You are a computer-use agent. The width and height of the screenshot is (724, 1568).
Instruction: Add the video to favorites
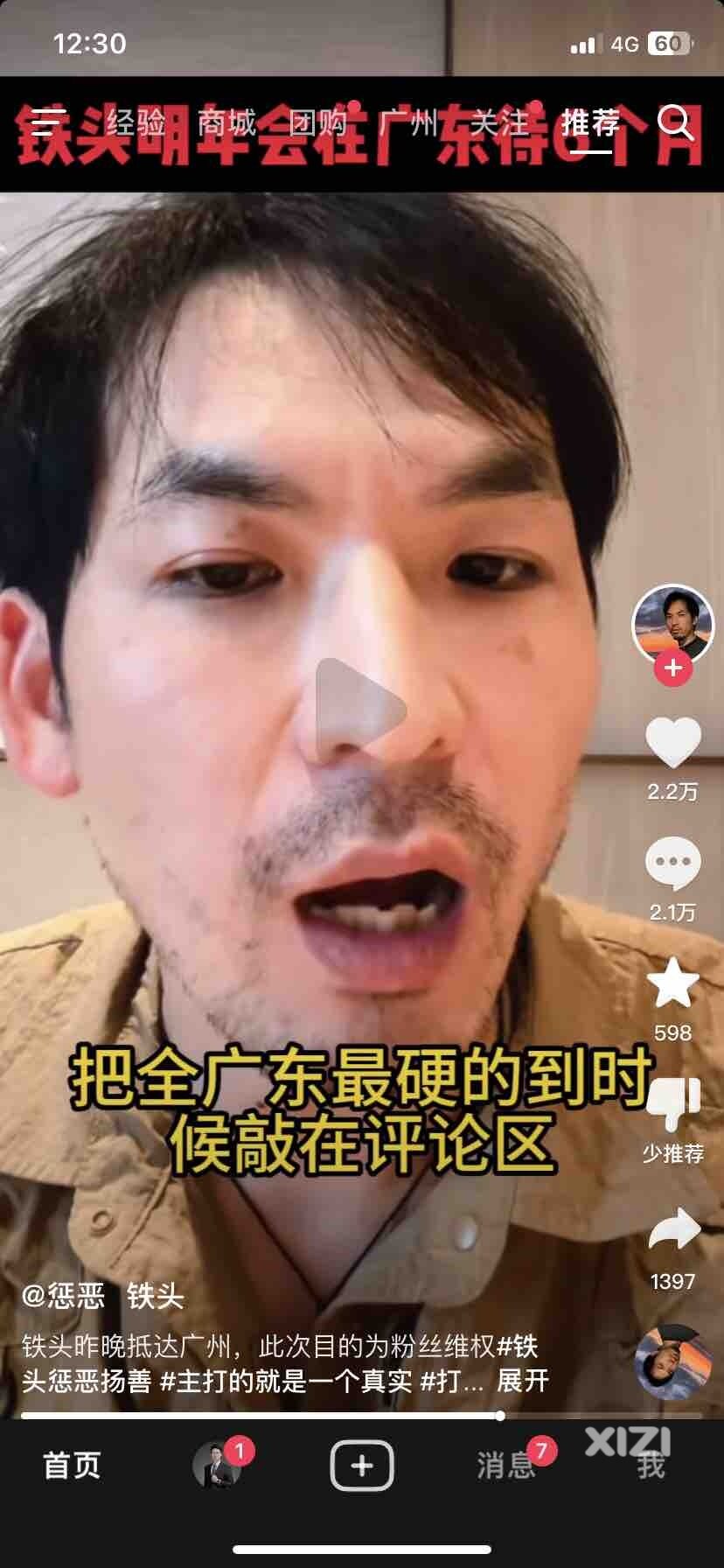coord(672,983)
